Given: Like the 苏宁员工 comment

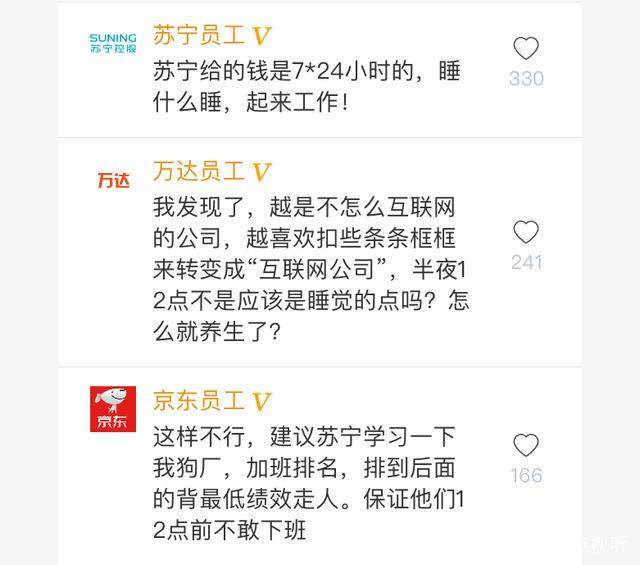Looking at the screenshot, I should [525, 49].
